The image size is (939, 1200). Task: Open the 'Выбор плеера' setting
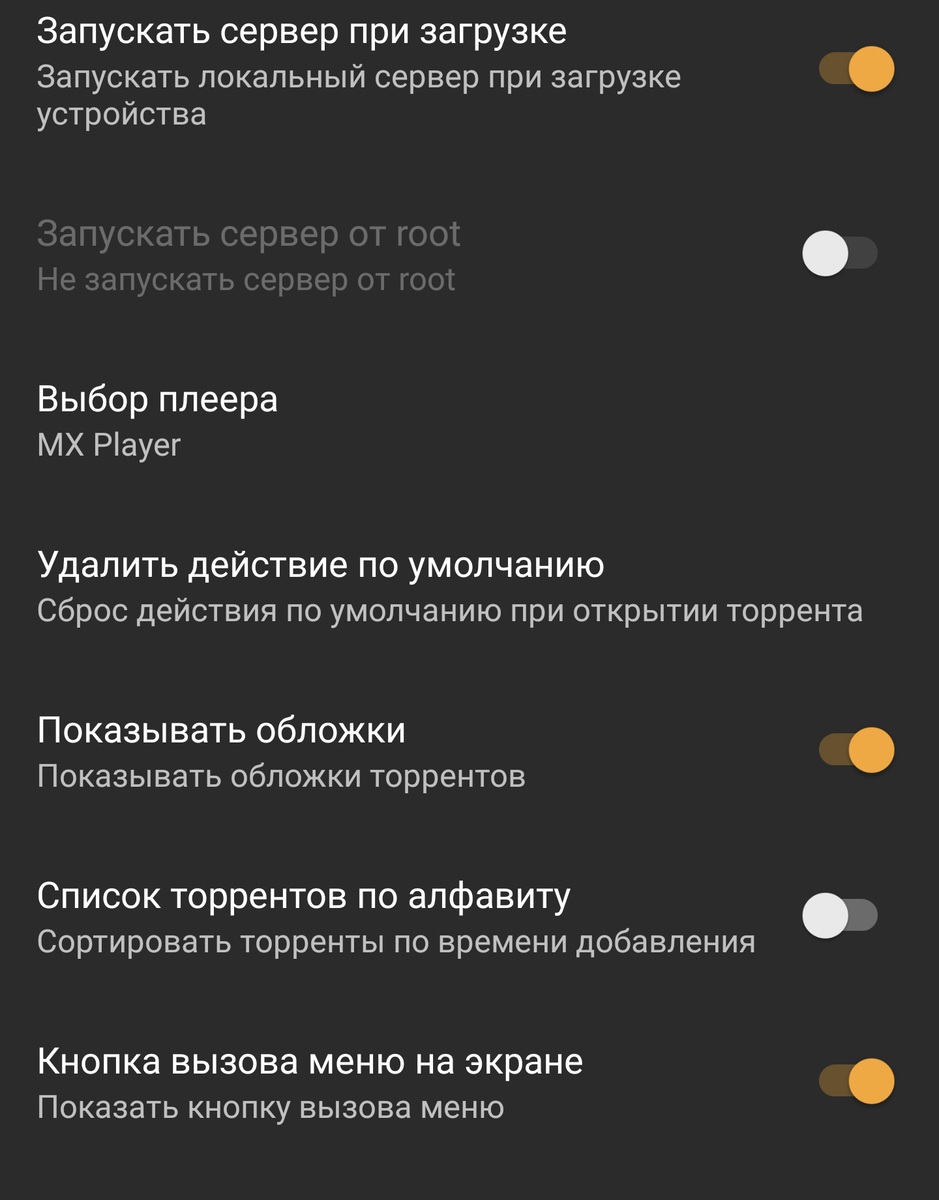157,400
